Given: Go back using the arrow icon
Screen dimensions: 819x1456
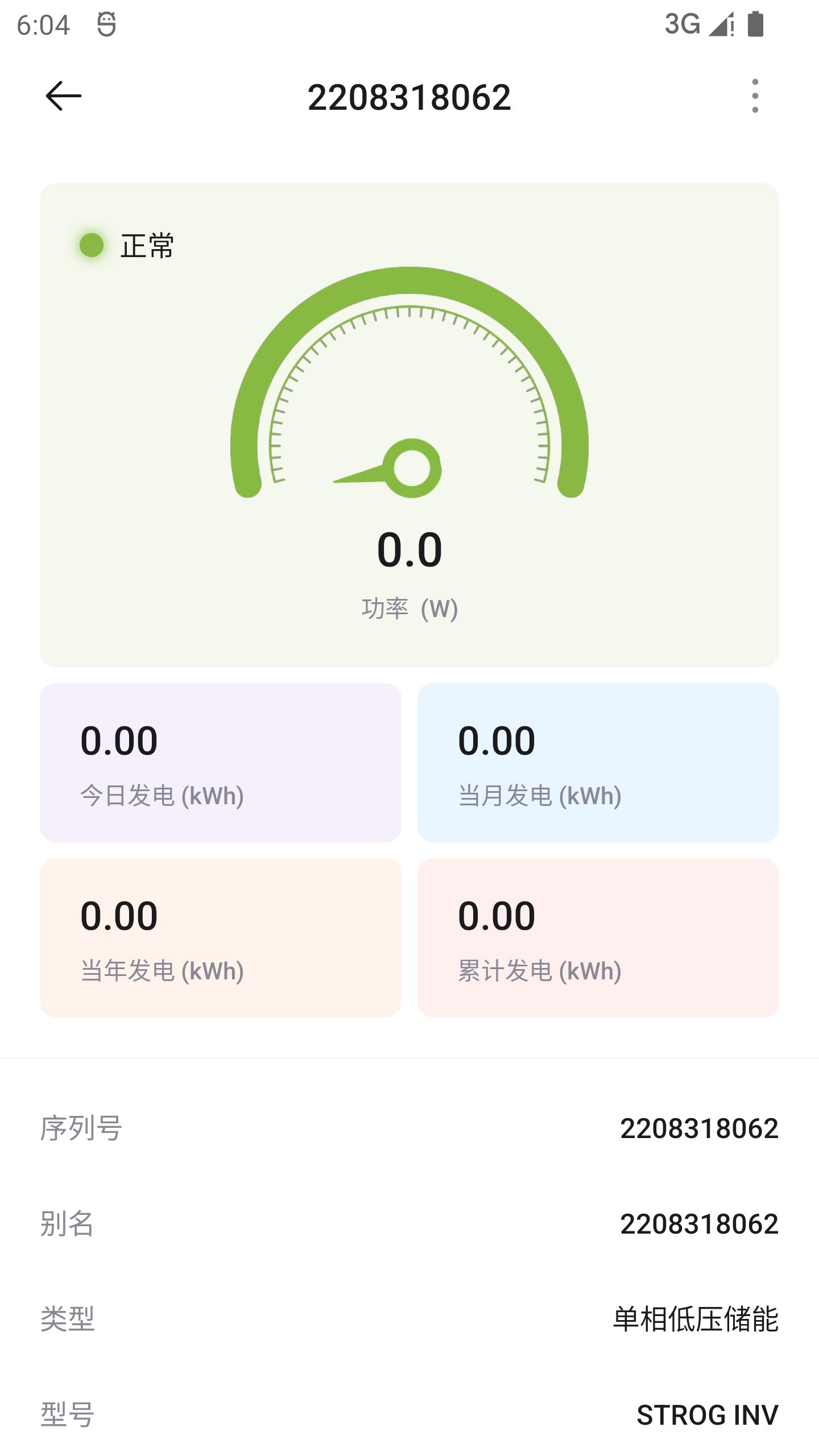Looking at the screenshot, I should 63,96.
